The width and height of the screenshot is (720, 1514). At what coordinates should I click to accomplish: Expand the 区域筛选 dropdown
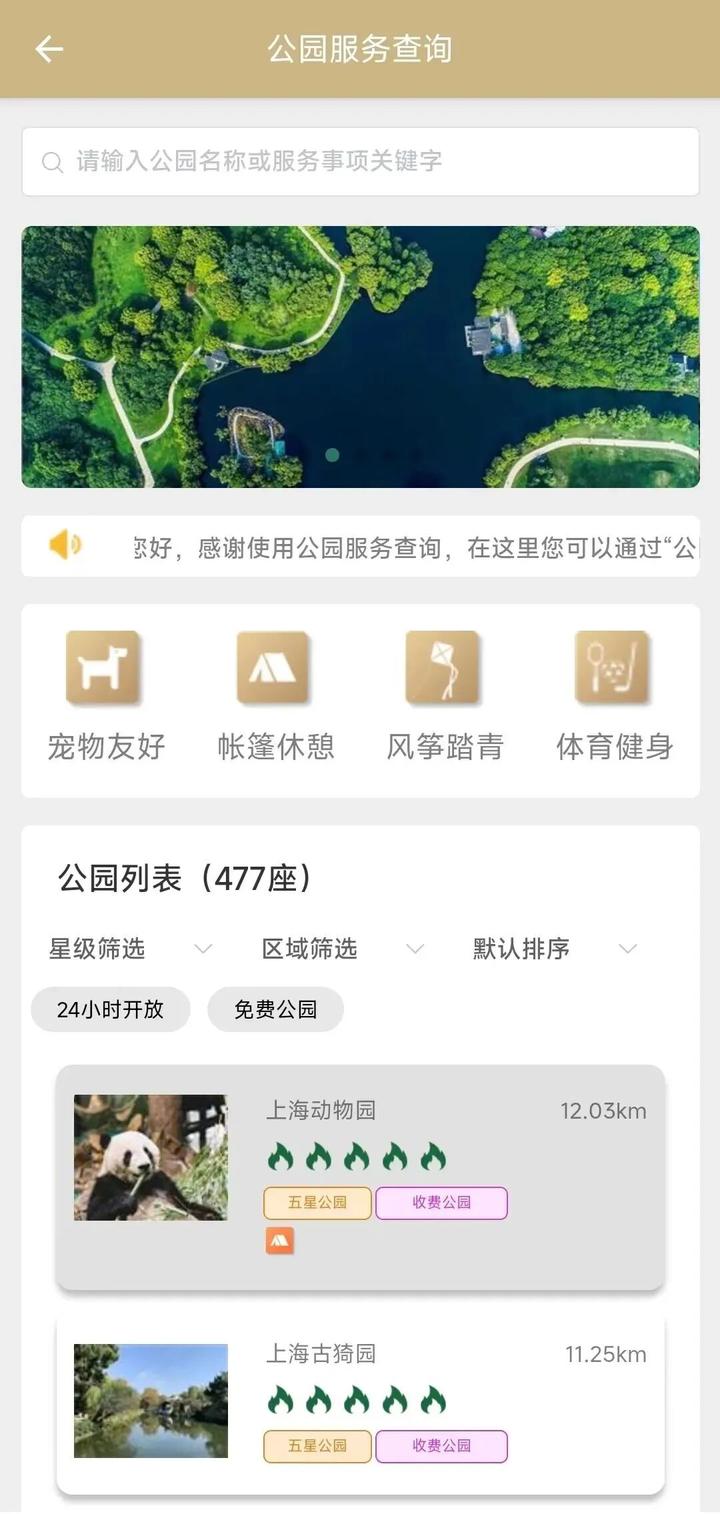(x=342, y=949)
